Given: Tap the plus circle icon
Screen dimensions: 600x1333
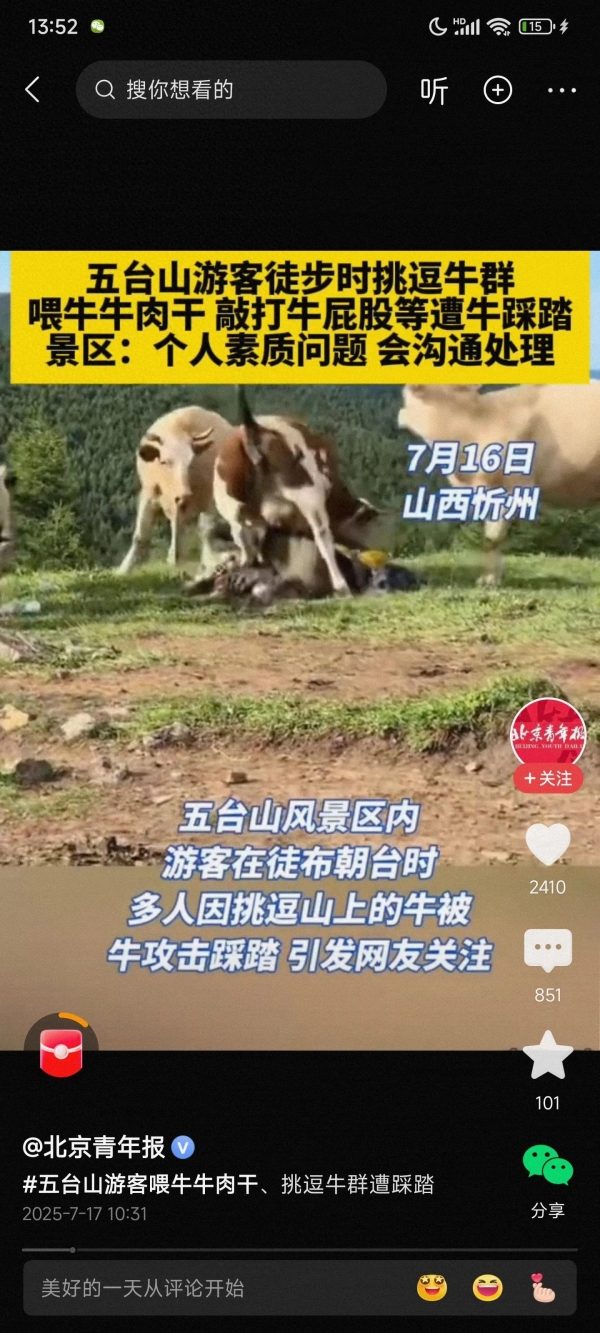Looking at the screenshot, I should click(x=498, y=90).
